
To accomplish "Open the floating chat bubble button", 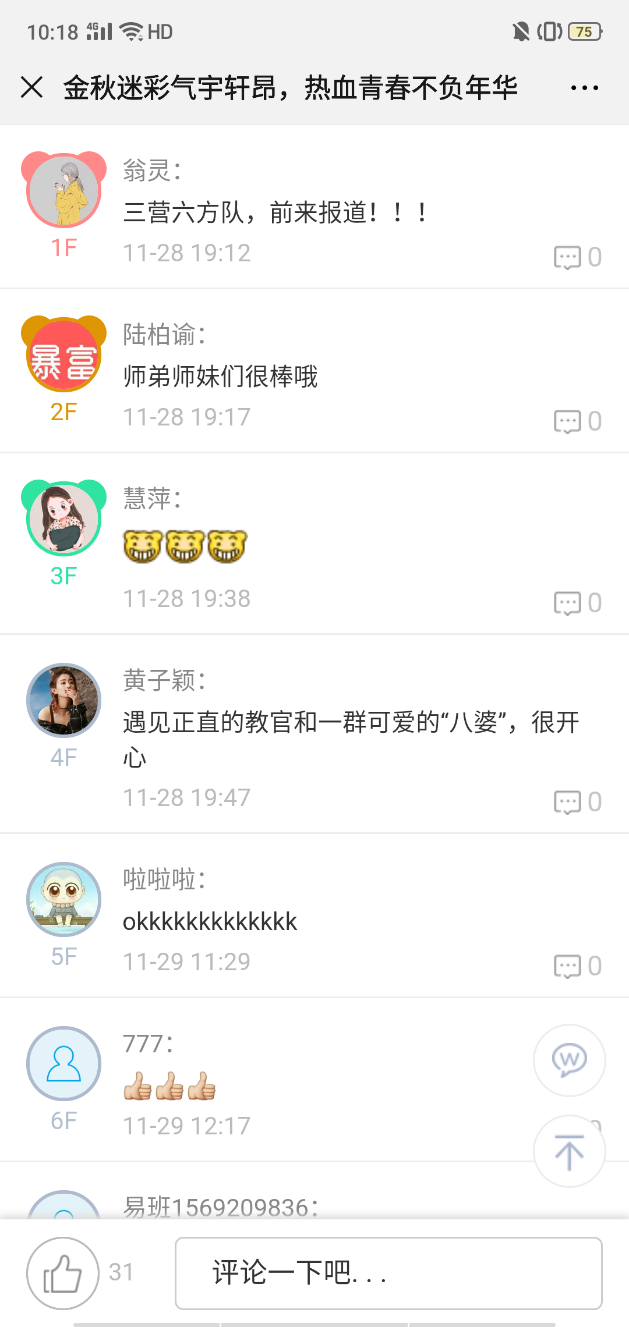I will tap(569, 1060).
